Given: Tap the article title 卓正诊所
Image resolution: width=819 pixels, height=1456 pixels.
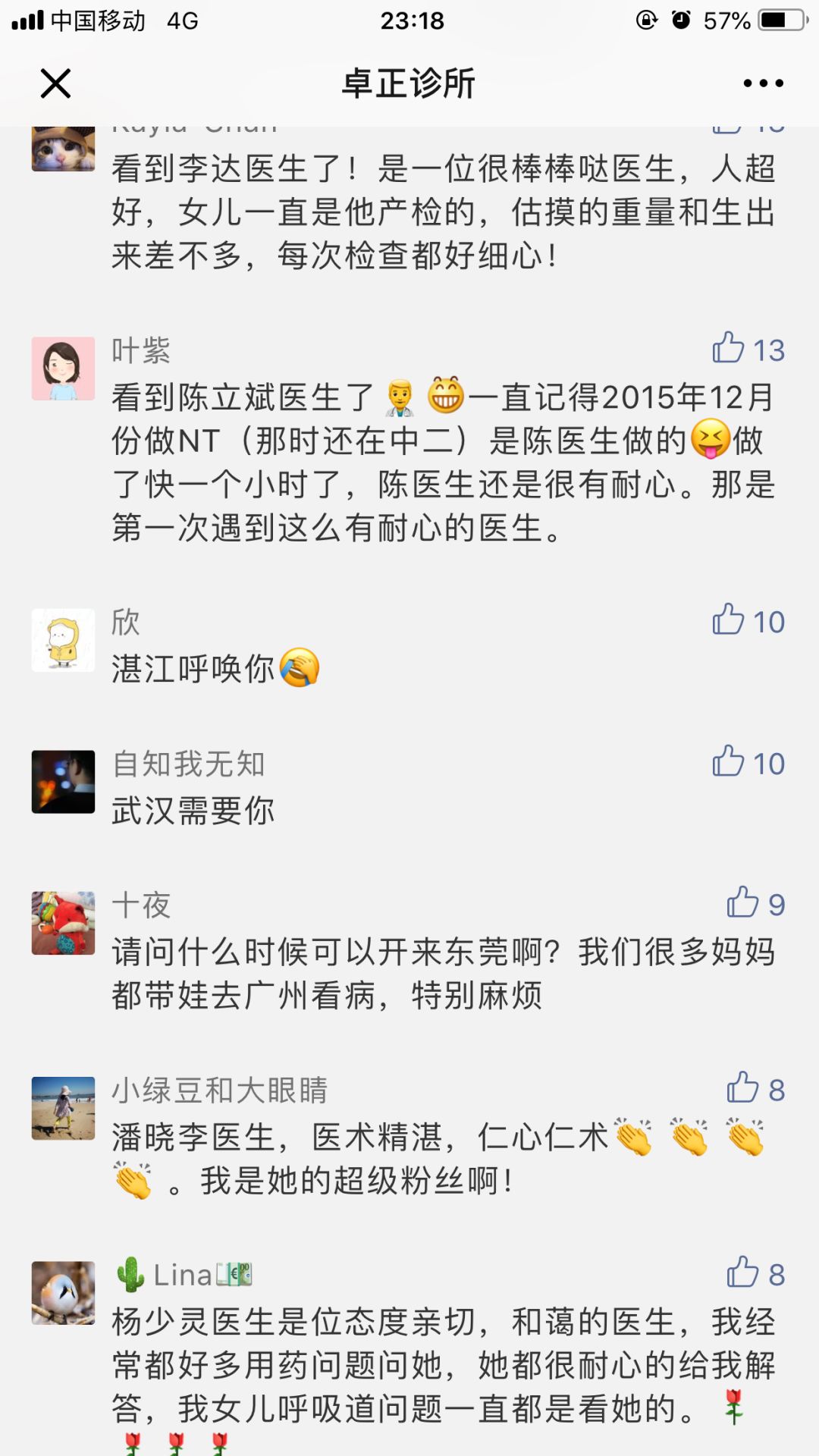Looking at the screenshot, I should 409,85.
